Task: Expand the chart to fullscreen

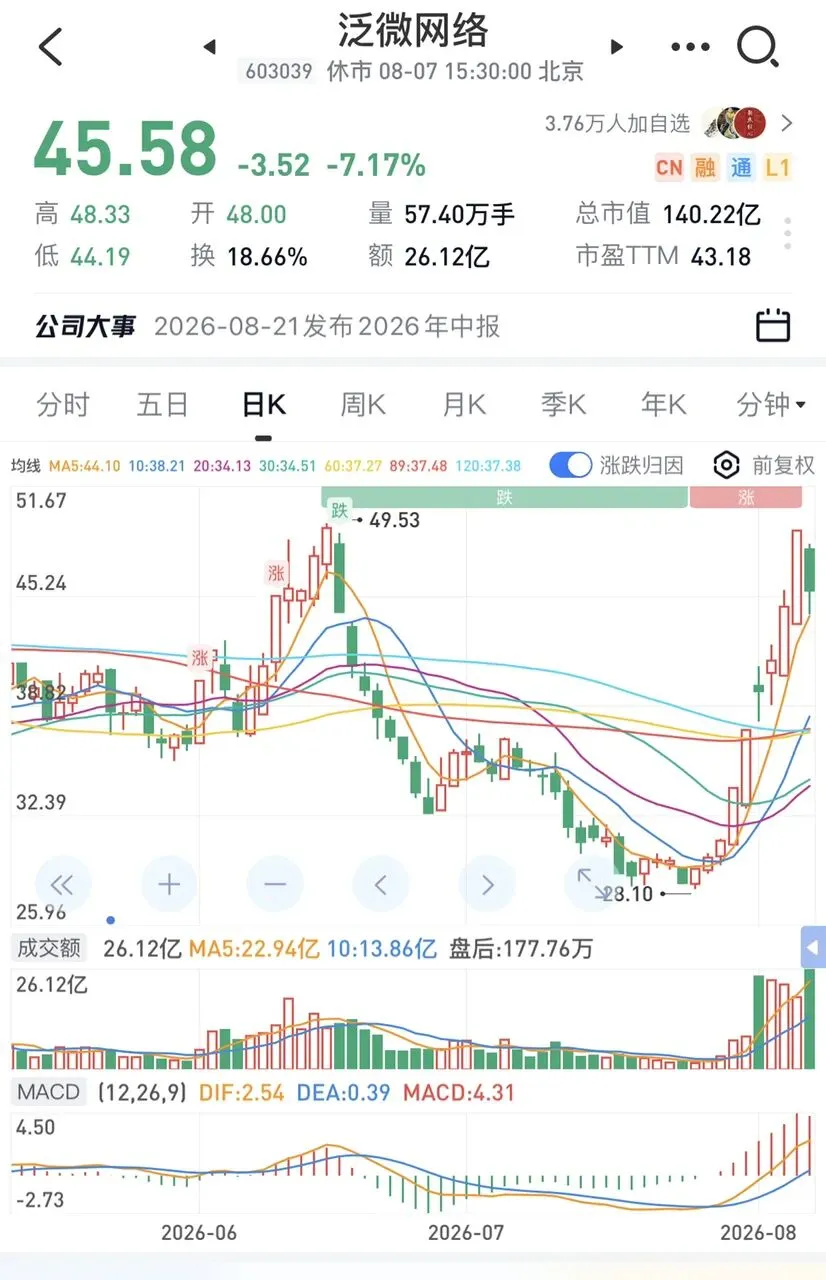Action: pos(592,884)
